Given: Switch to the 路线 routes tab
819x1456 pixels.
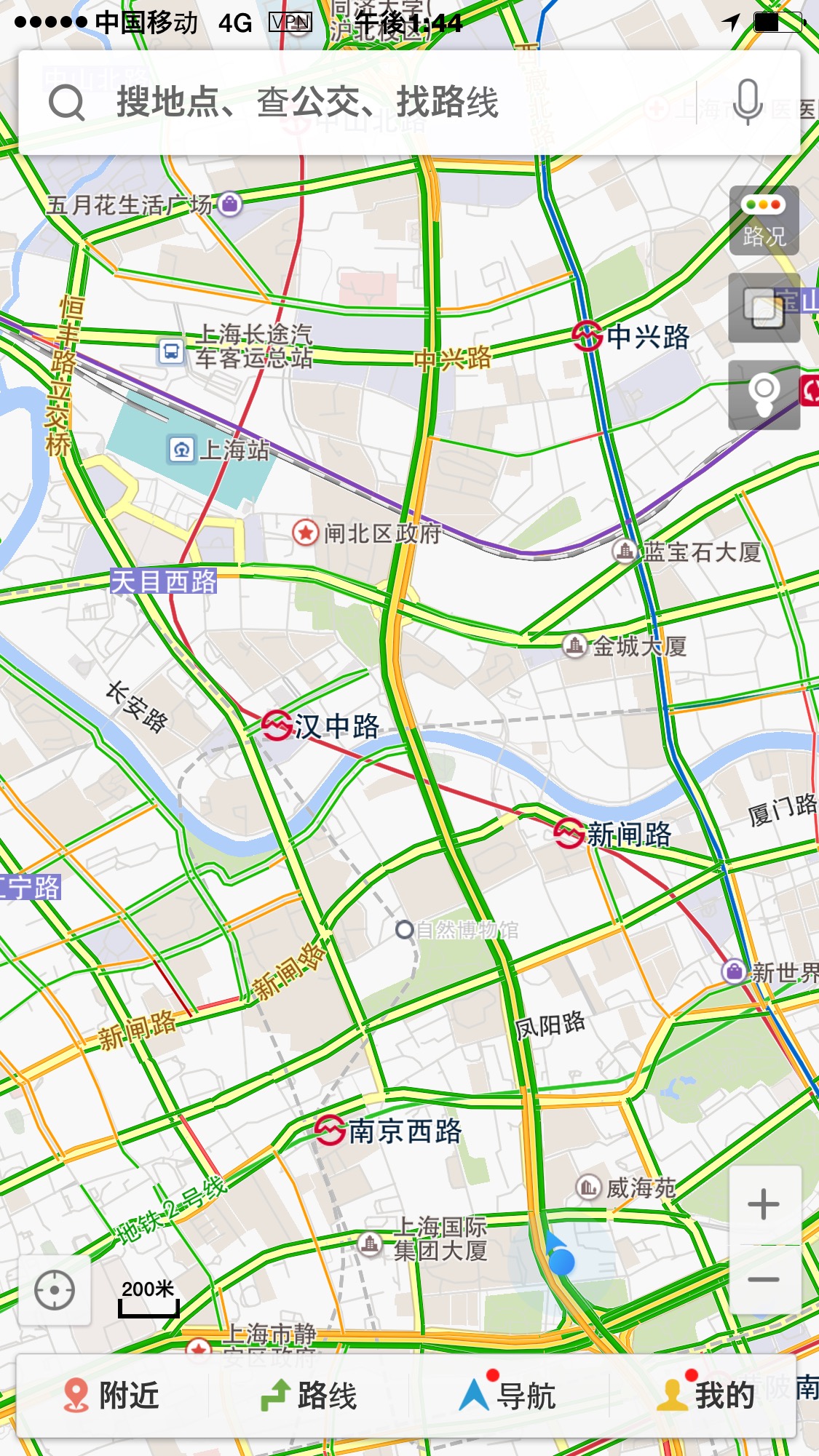Looking at the screenshot, I should (309, 1395).
